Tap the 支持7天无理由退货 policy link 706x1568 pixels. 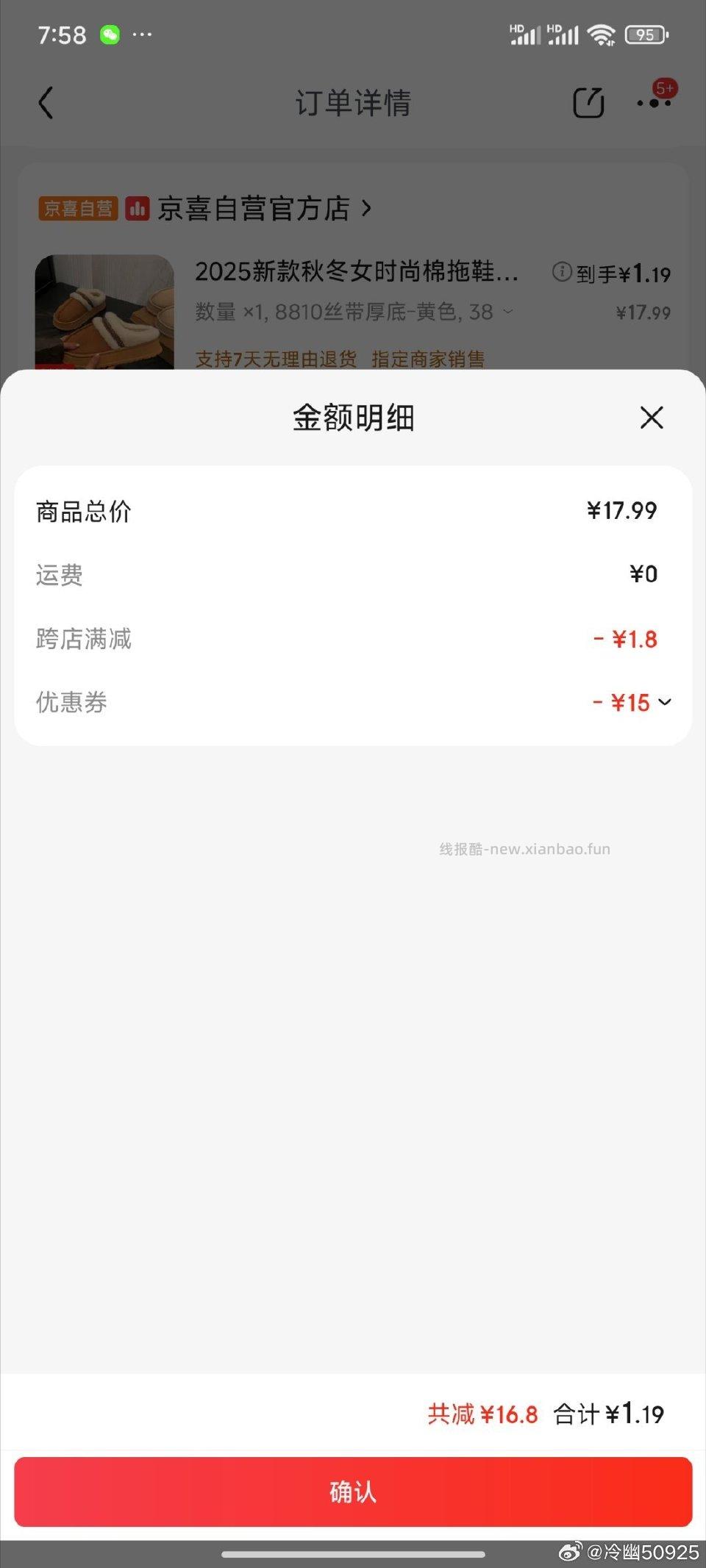click(x=275, y=359)
